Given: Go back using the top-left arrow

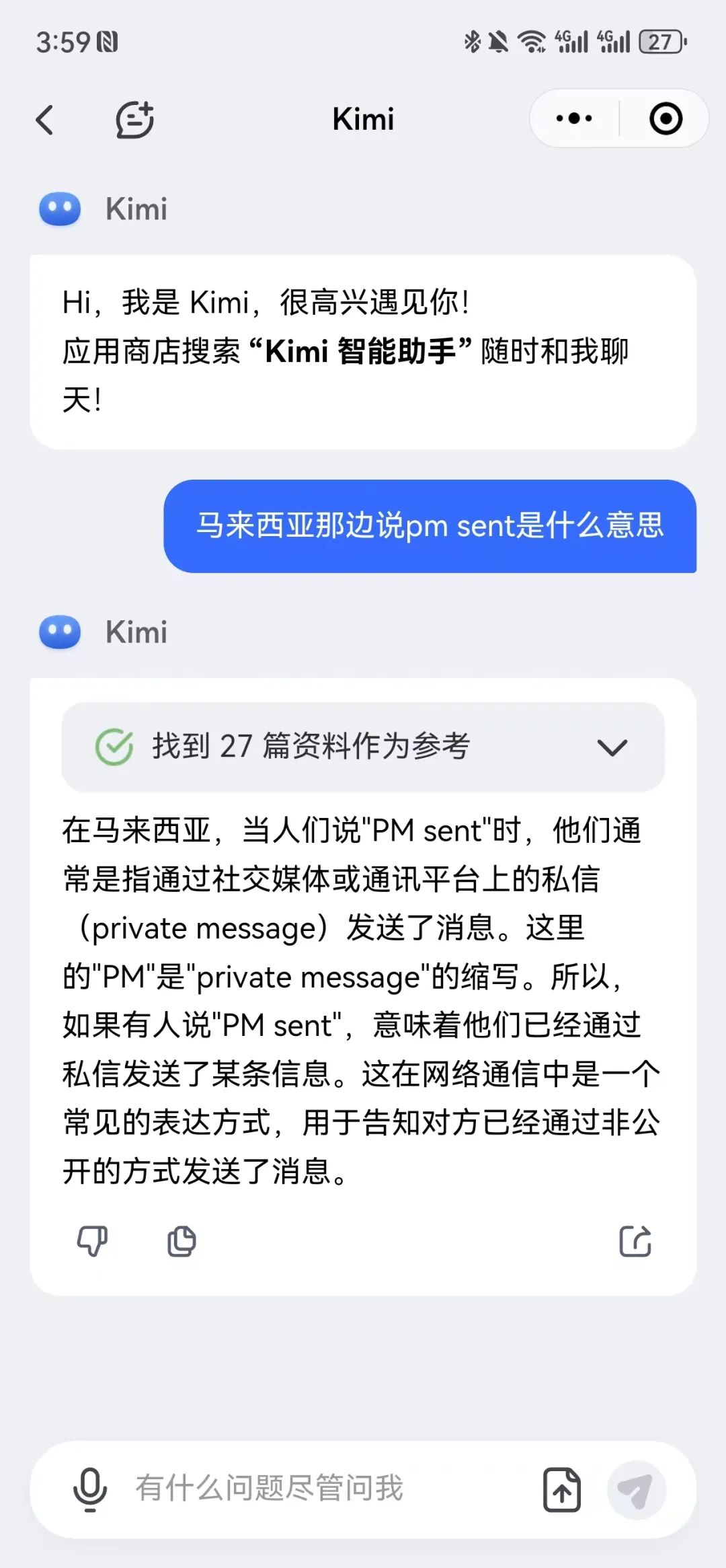Looking at the screenshot, I should (44, 120).
